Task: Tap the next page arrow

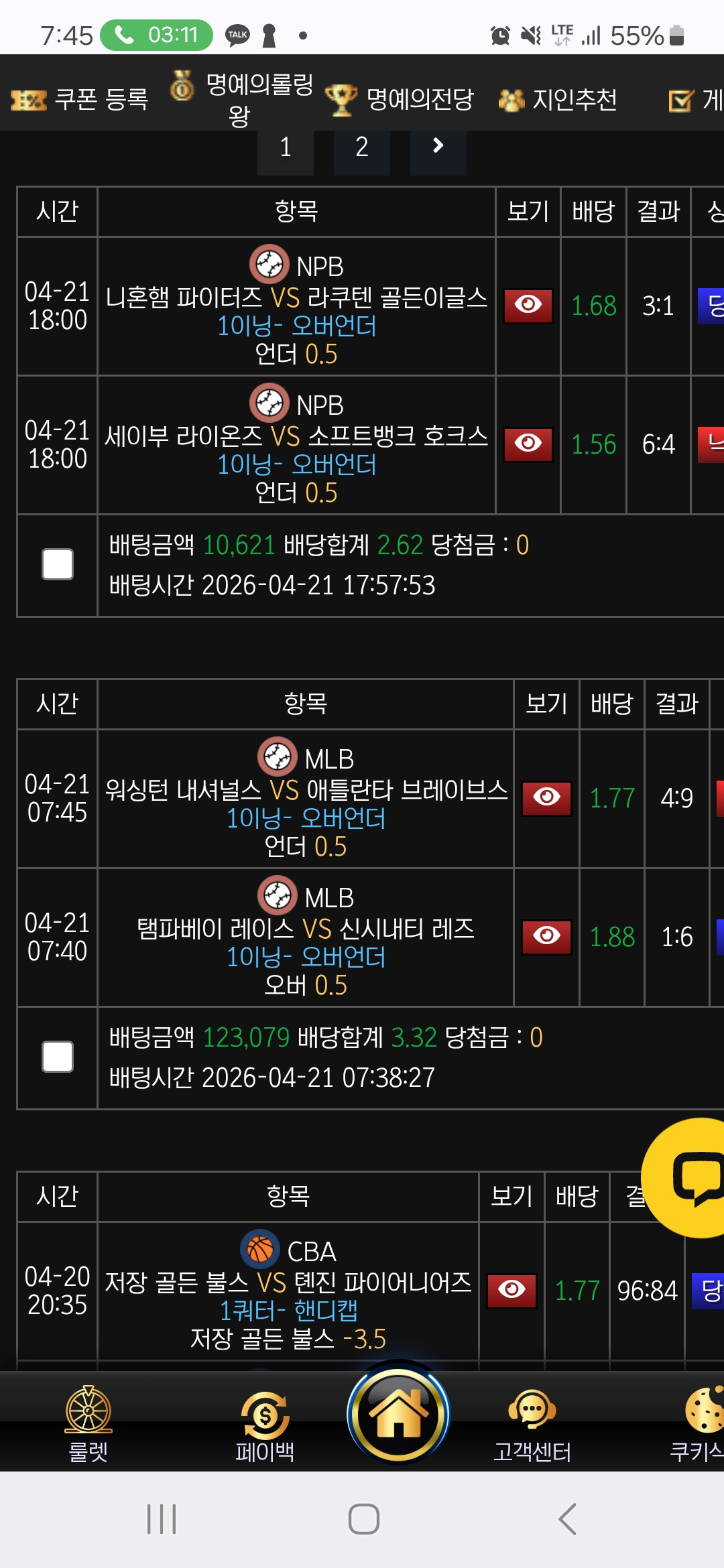Action: (438, 146)
